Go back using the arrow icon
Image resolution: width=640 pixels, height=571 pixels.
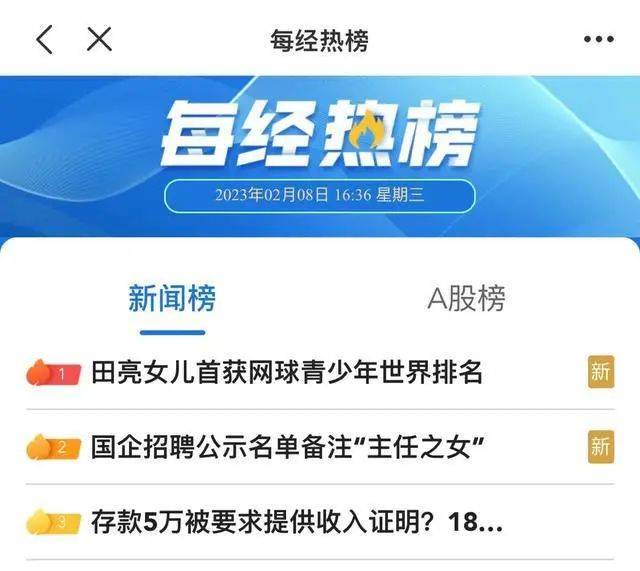44,39
